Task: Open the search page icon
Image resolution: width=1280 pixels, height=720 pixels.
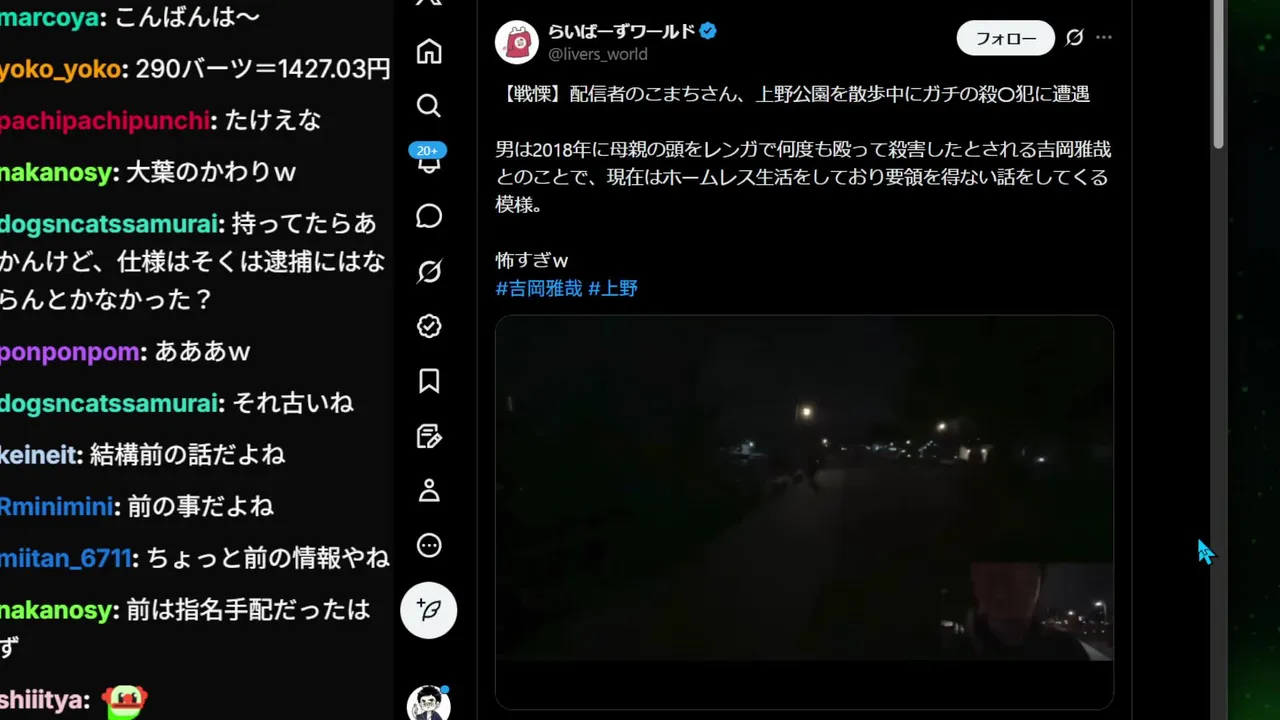Action: [429, 106]
